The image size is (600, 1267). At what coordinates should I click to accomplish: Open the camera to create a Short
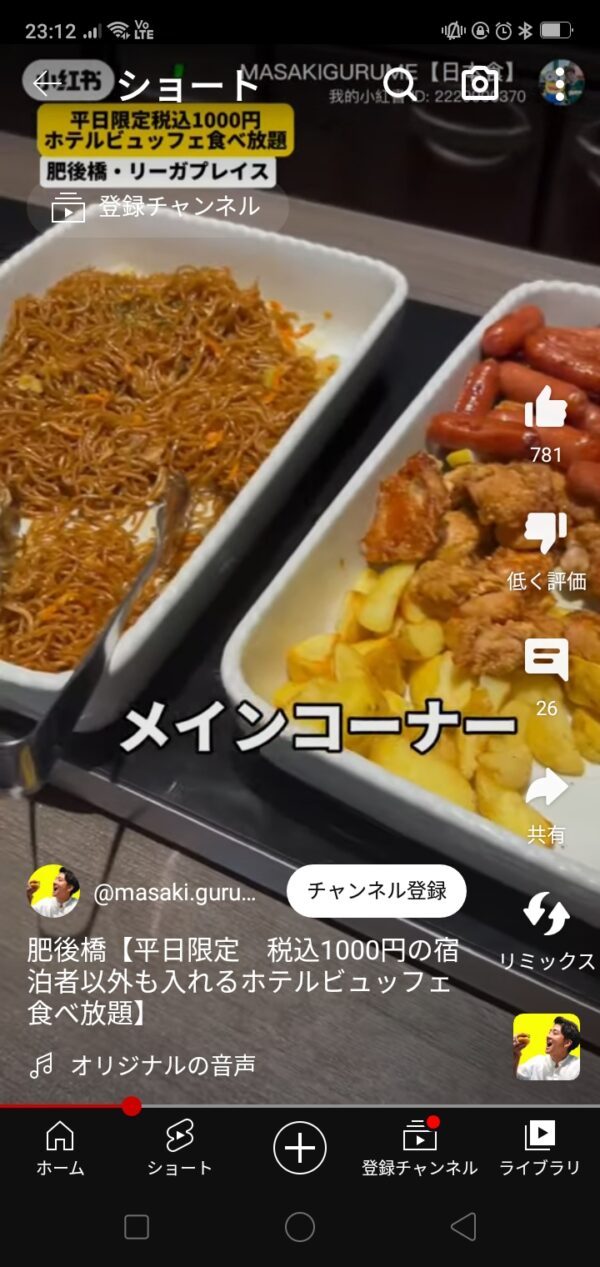pyautogui.click(x=480, y=84)
